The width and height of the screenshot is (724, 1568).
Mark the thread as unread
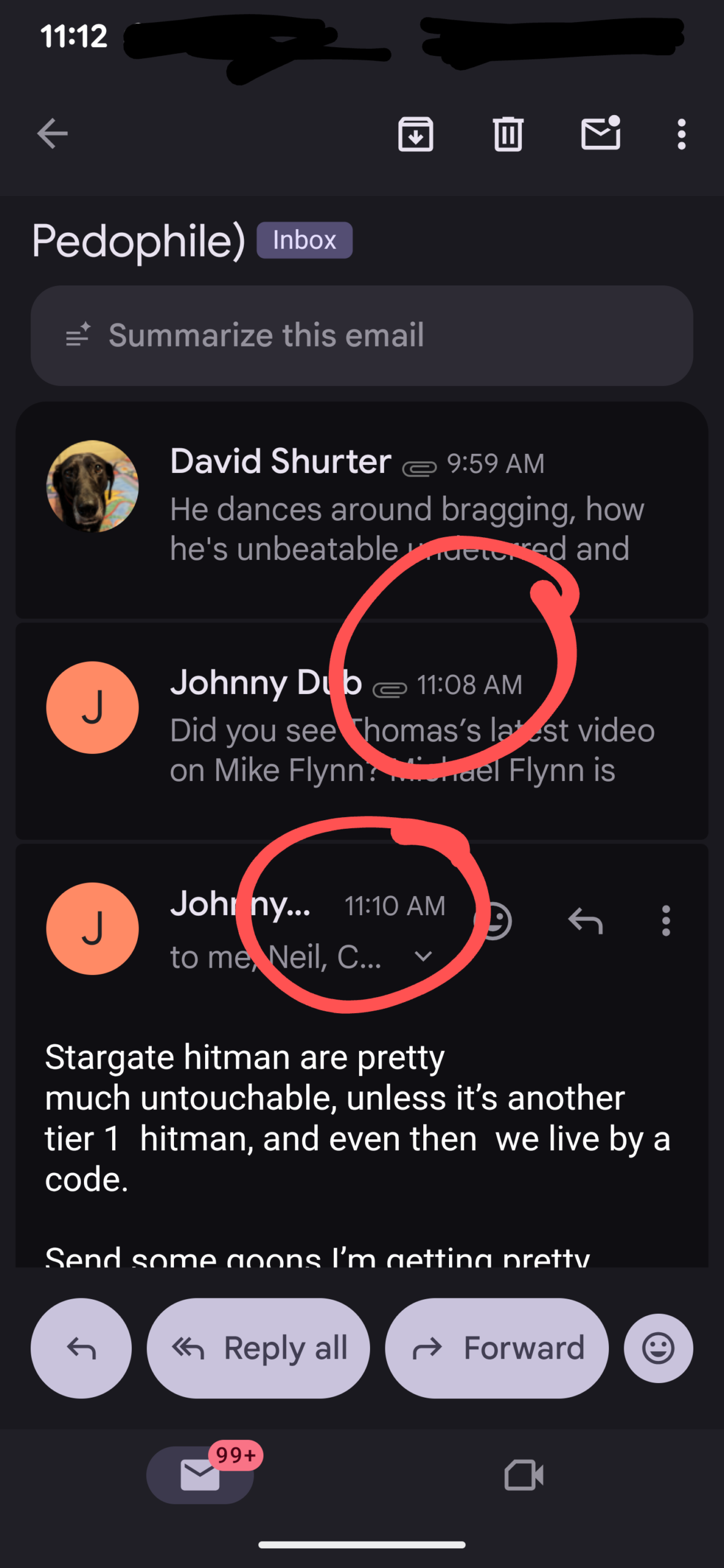tap(600, 134)
